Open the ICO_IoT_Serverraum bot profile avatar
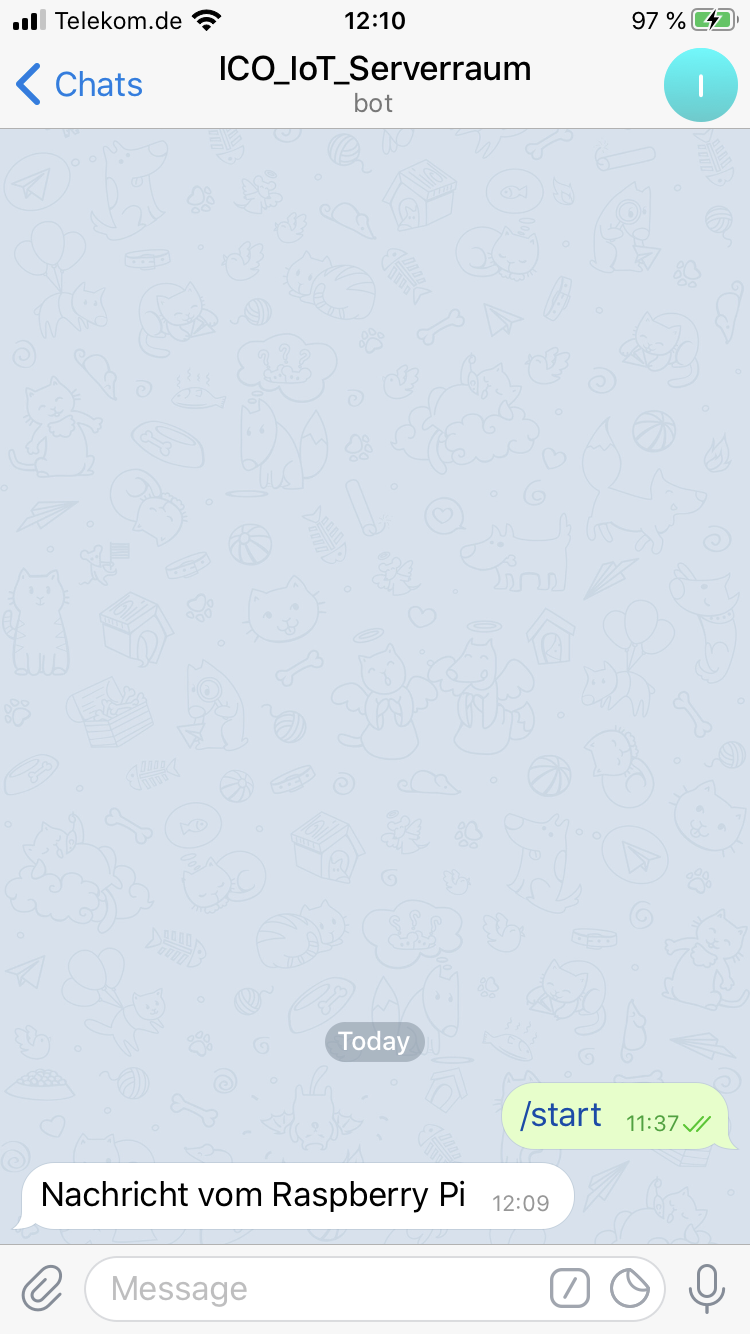750x1334 pixels. [700, 85]
